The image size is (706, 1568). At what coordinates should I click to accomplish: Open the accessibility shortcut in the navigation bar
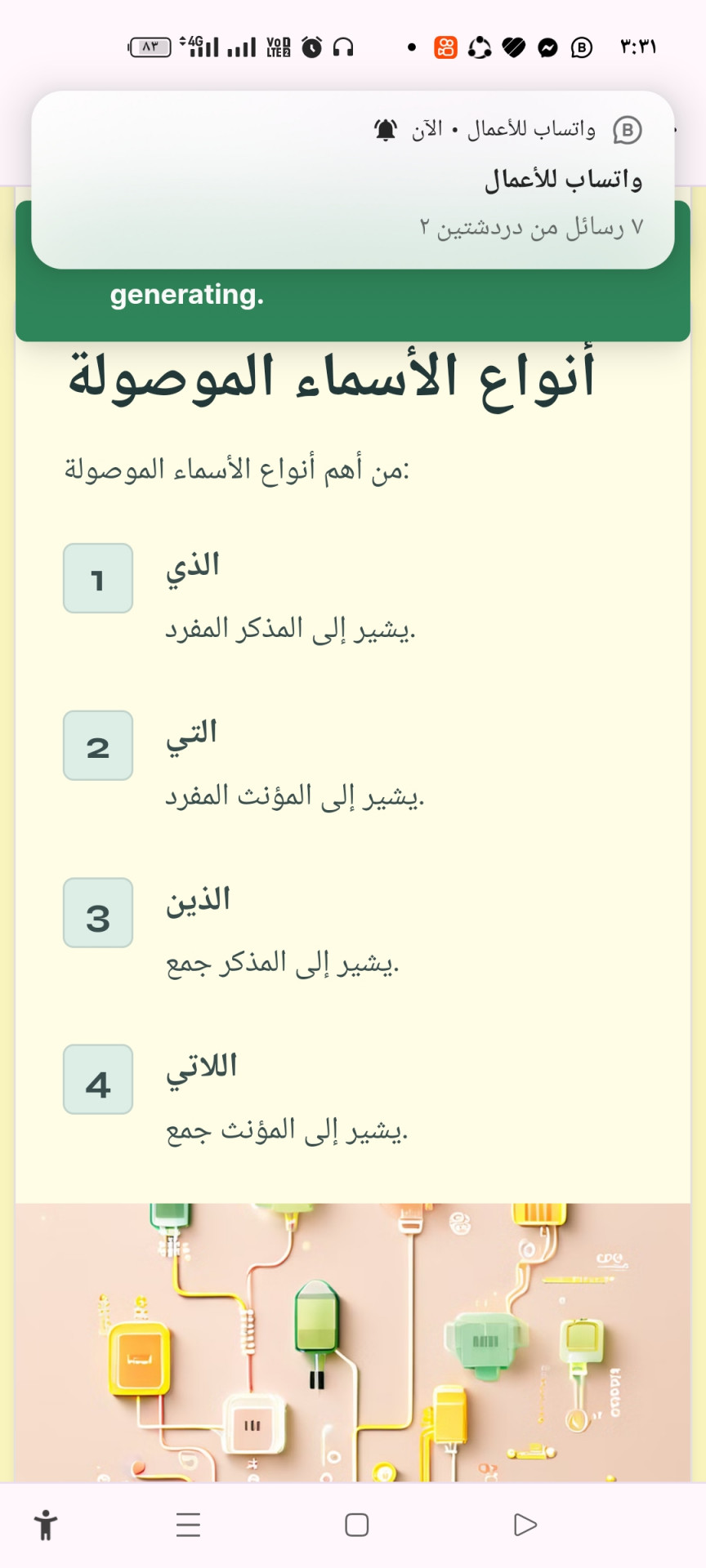[x=47, y=1525]
